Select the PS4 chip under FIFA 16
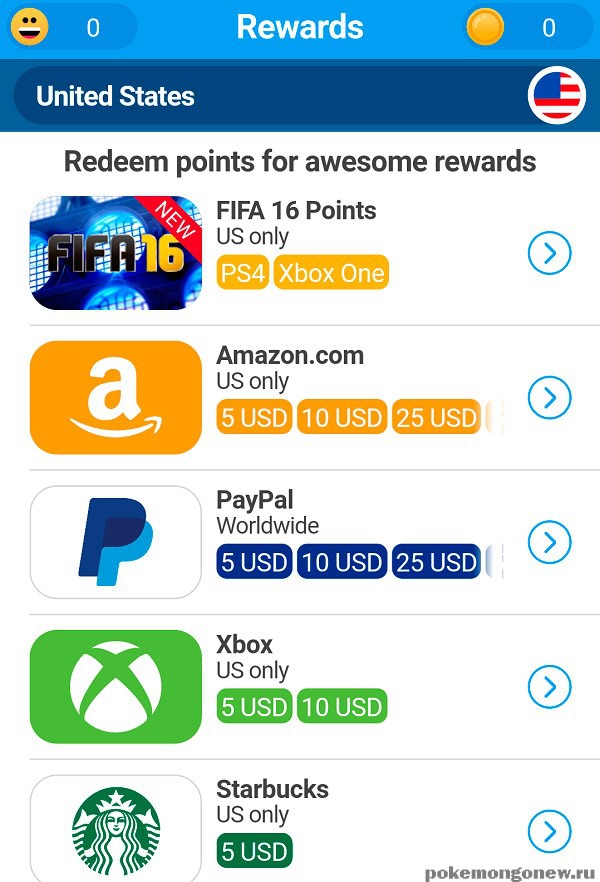Image resolution: width=600 pixels, height=882 pixels. pyautogui.click(x=243, y=273)
